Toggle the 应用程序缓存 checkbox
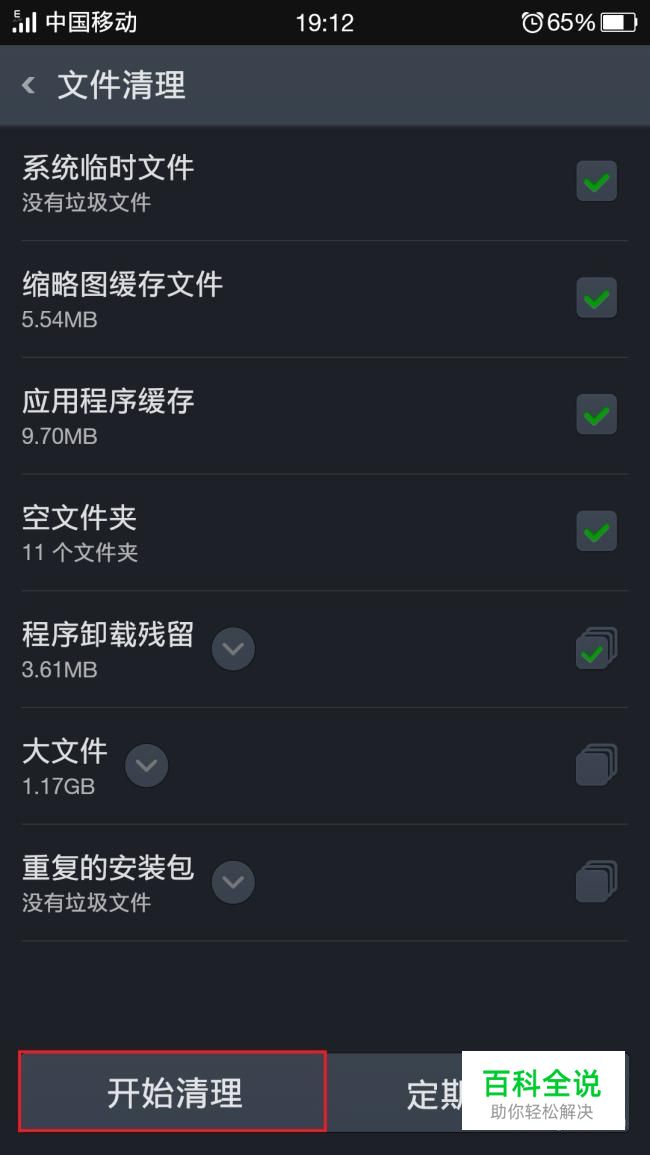 [x=596, y=415]
